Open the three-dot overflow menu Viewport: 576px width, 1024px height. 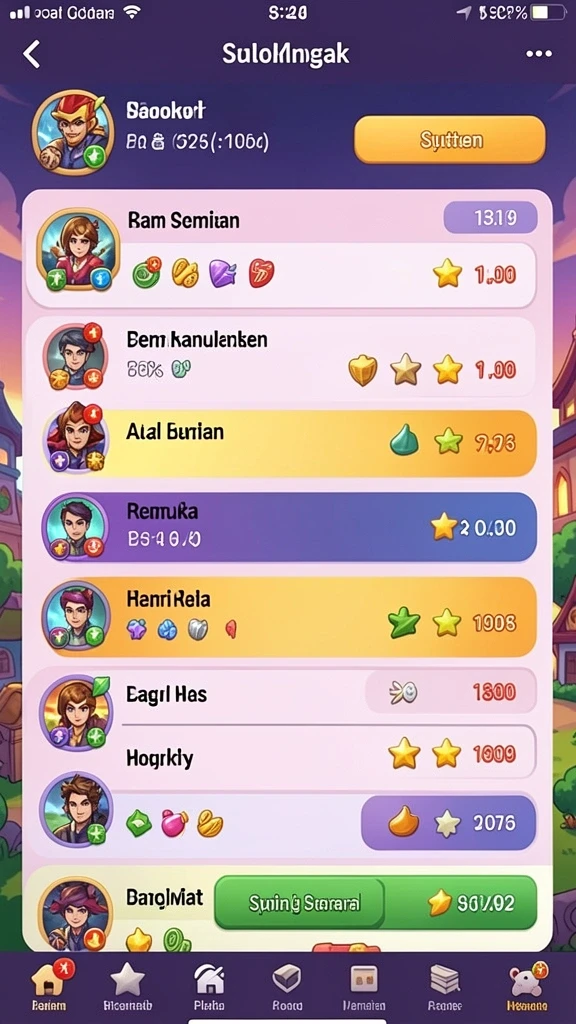tap(539, 54)
